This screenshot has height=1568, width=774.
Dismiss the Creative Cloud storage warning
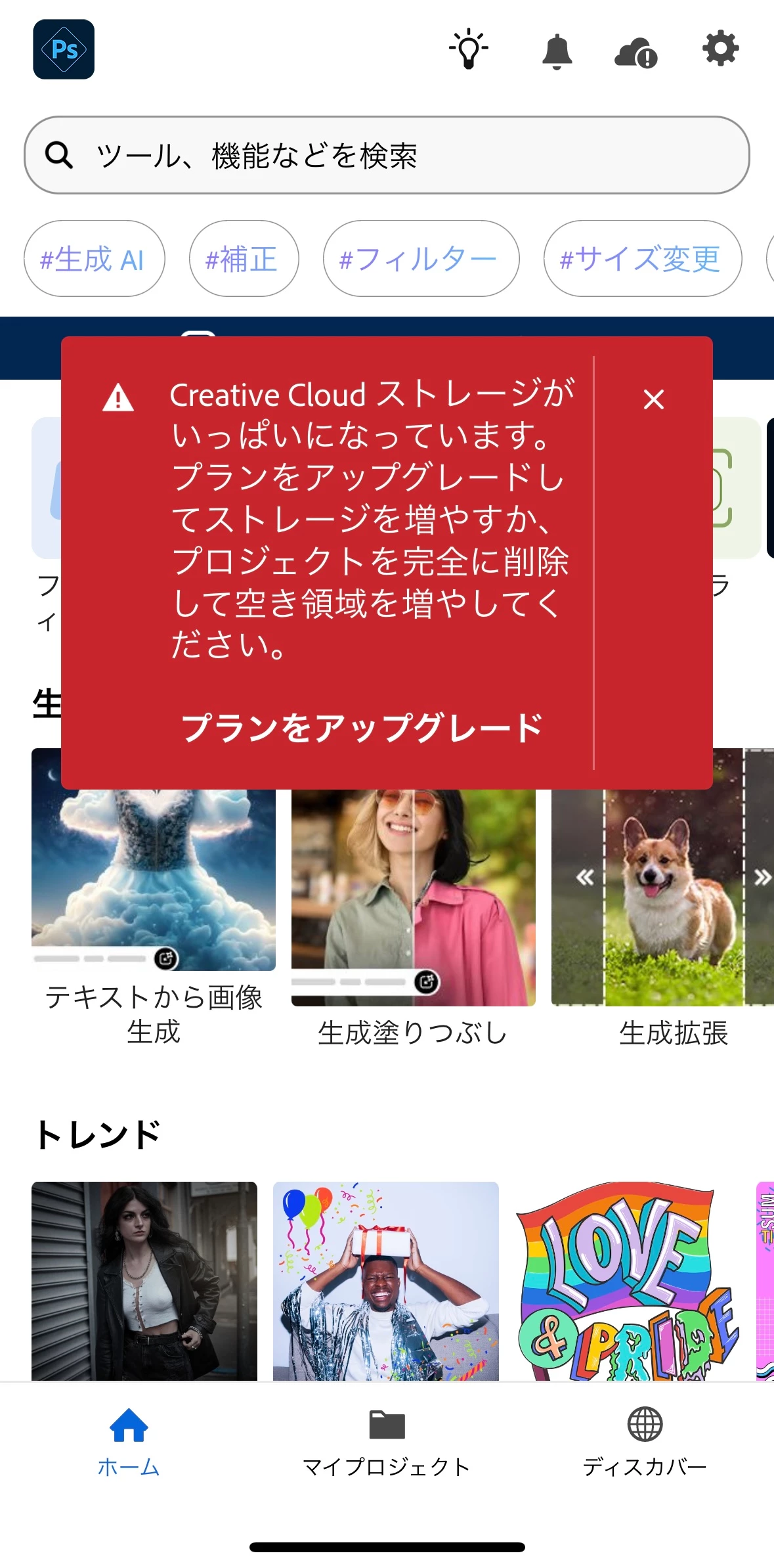[653, 399]
